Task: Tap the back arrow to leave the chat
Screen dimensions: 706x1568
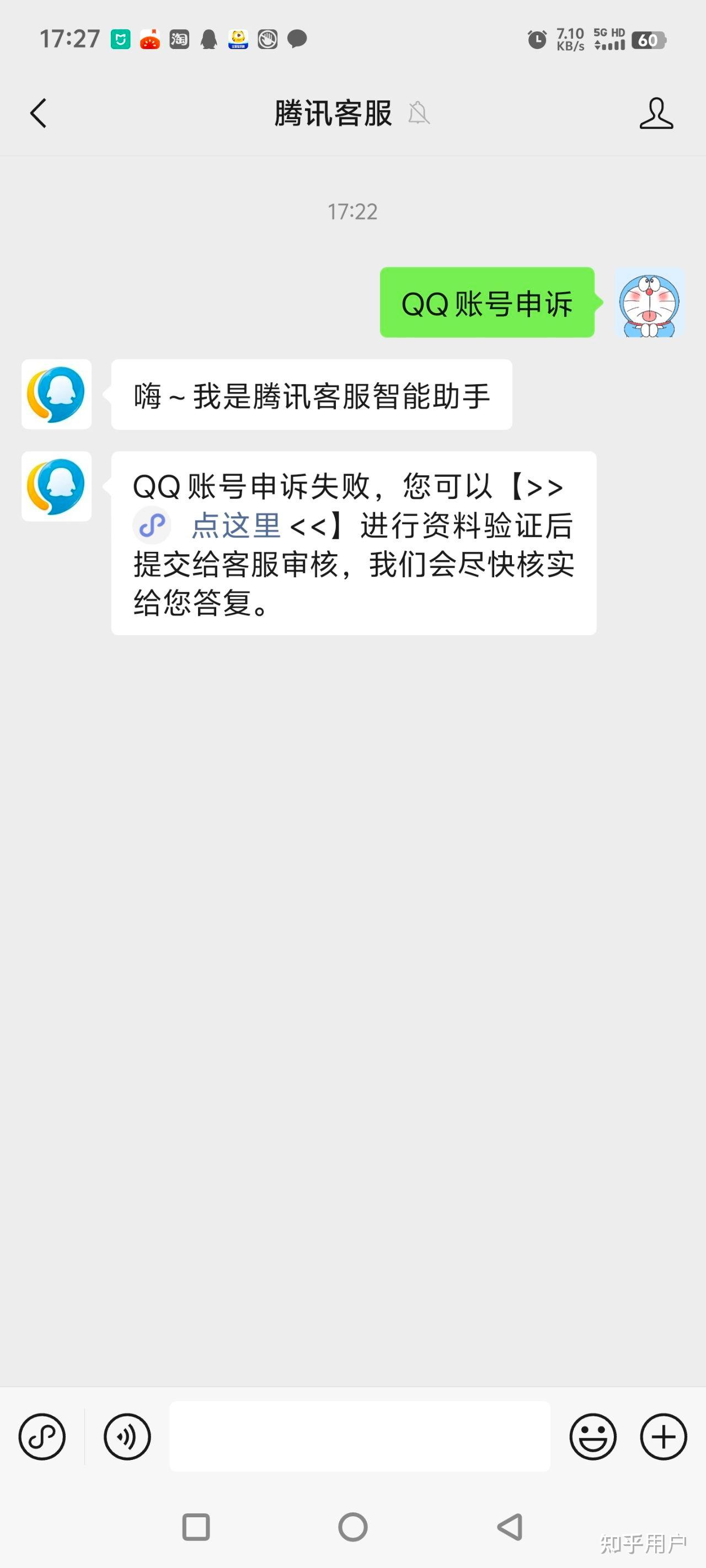Action: [39, 113]
